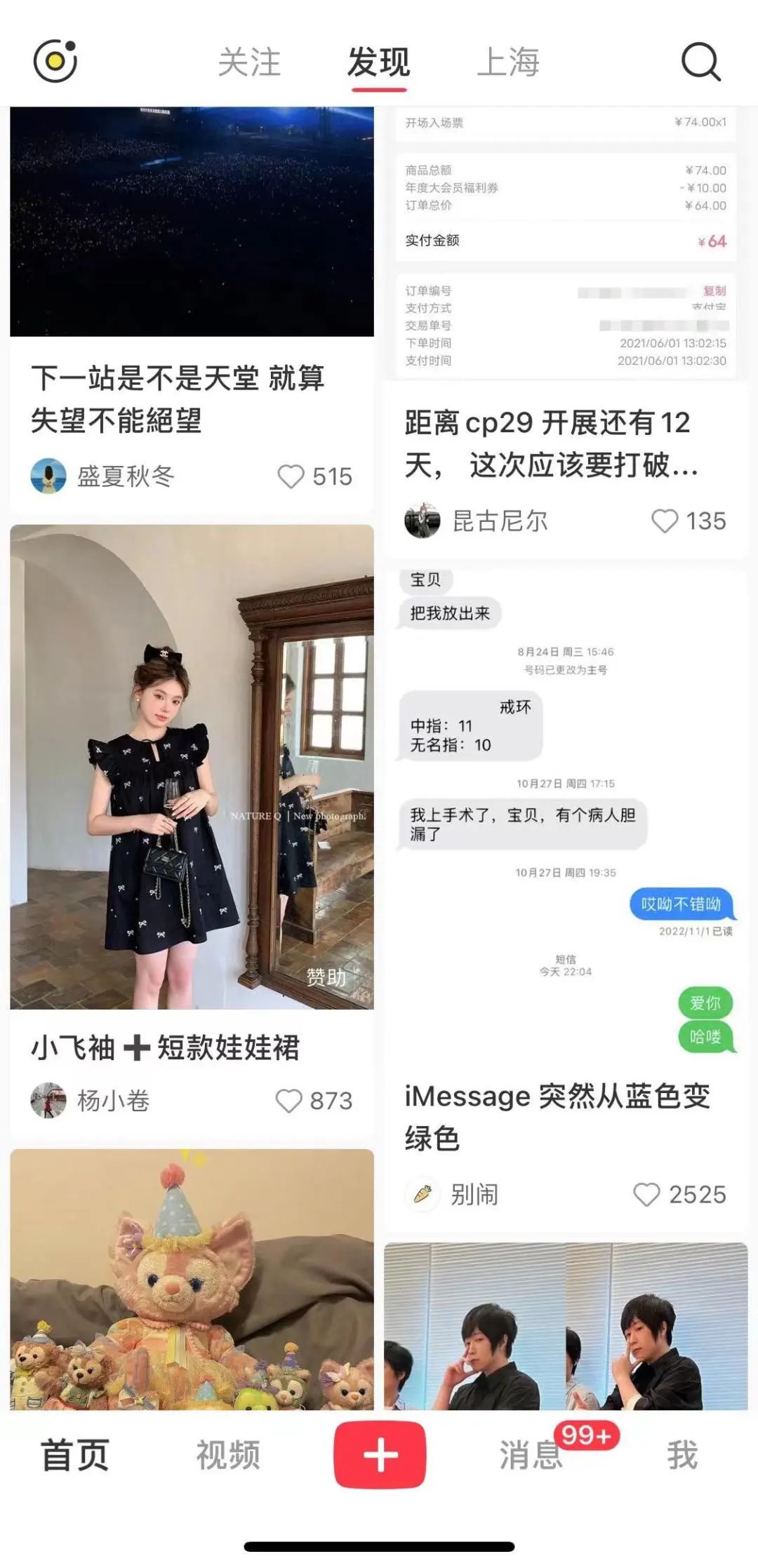Go to the 首页 tab

pos(75,1455)
